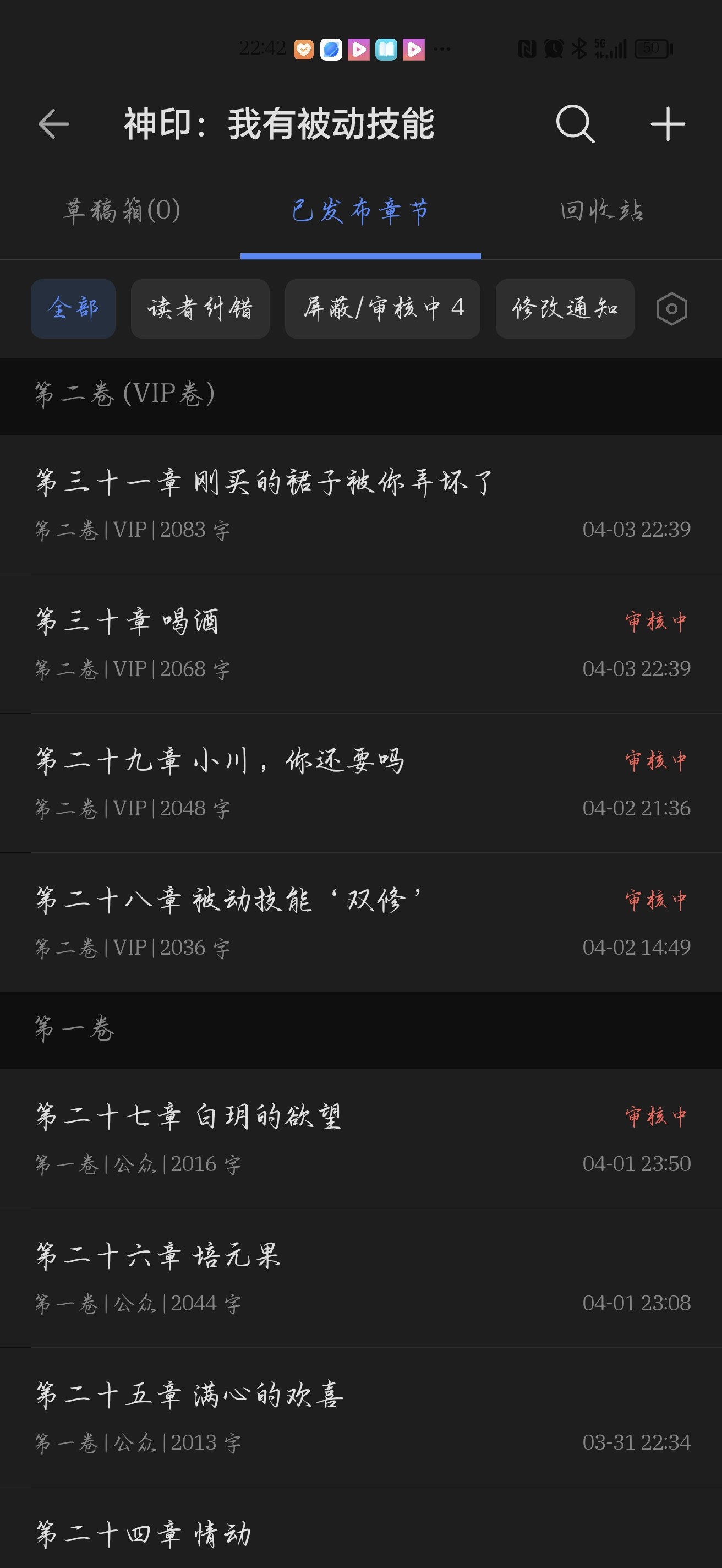
Task: Open the hexagon settings icon
Action: [671, 309]
